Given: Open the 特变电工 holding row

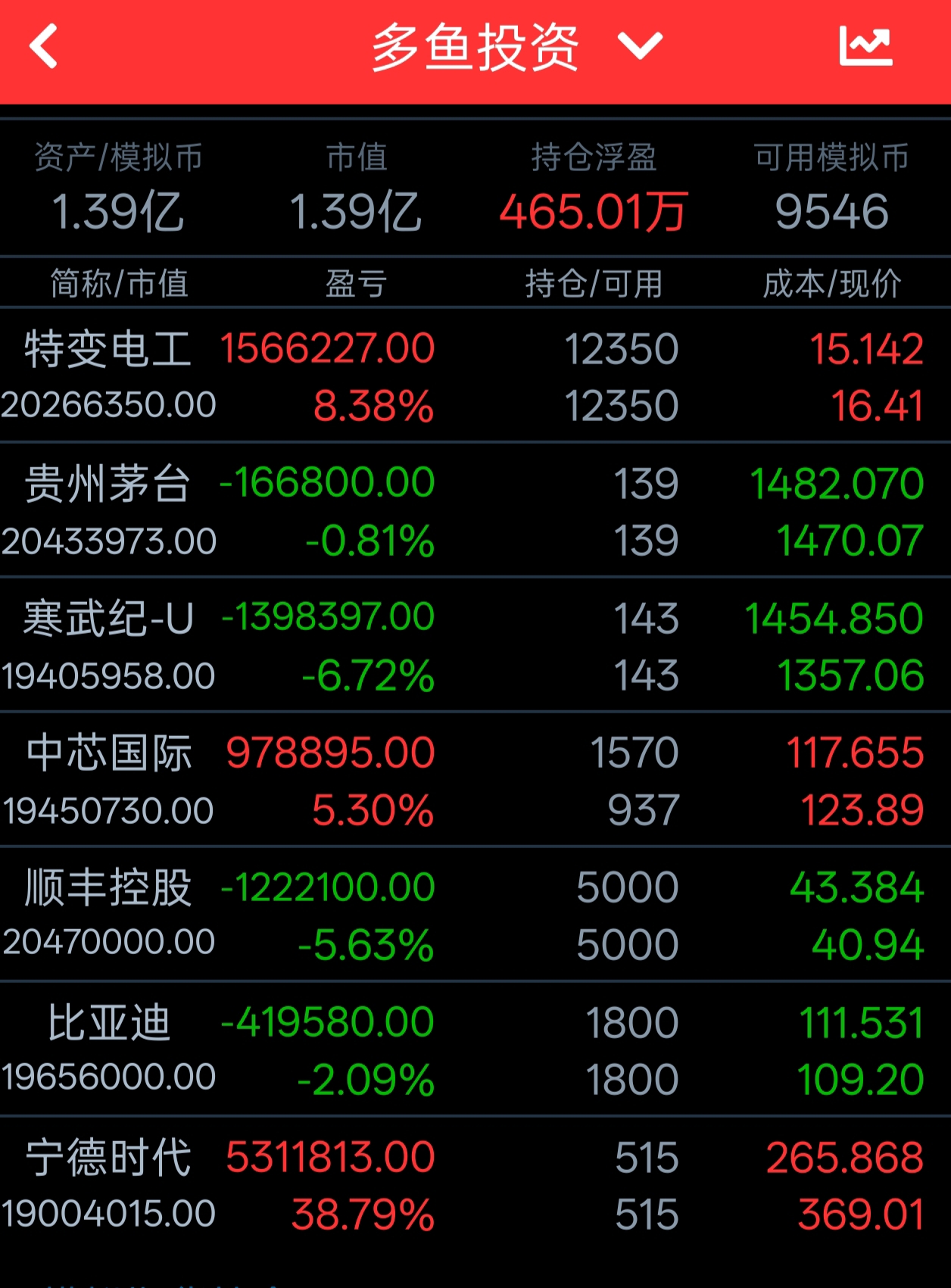Looking at the screenshot, I should coord(475,376).
